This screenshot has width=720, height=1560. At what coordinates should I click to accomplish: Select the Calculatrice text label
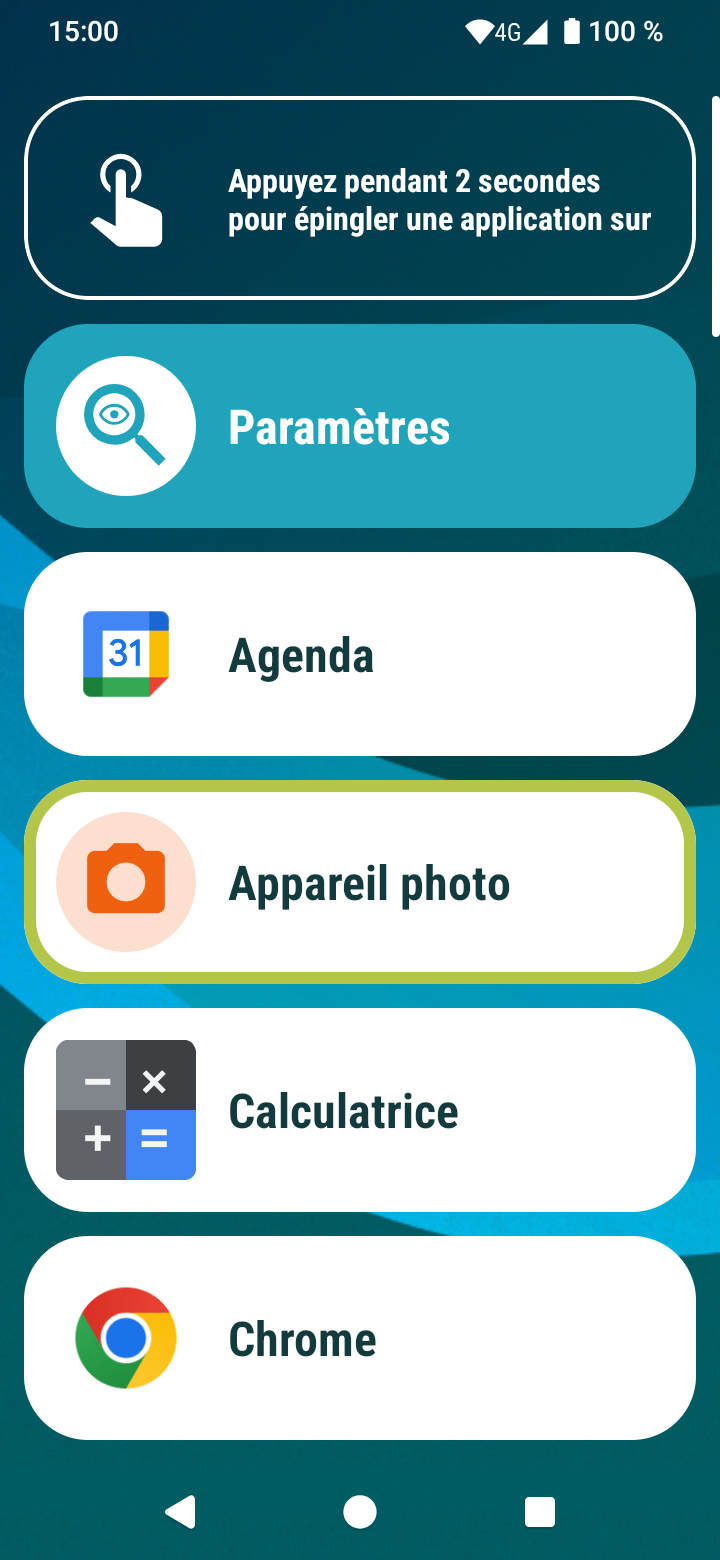(x=343, y=1110)
